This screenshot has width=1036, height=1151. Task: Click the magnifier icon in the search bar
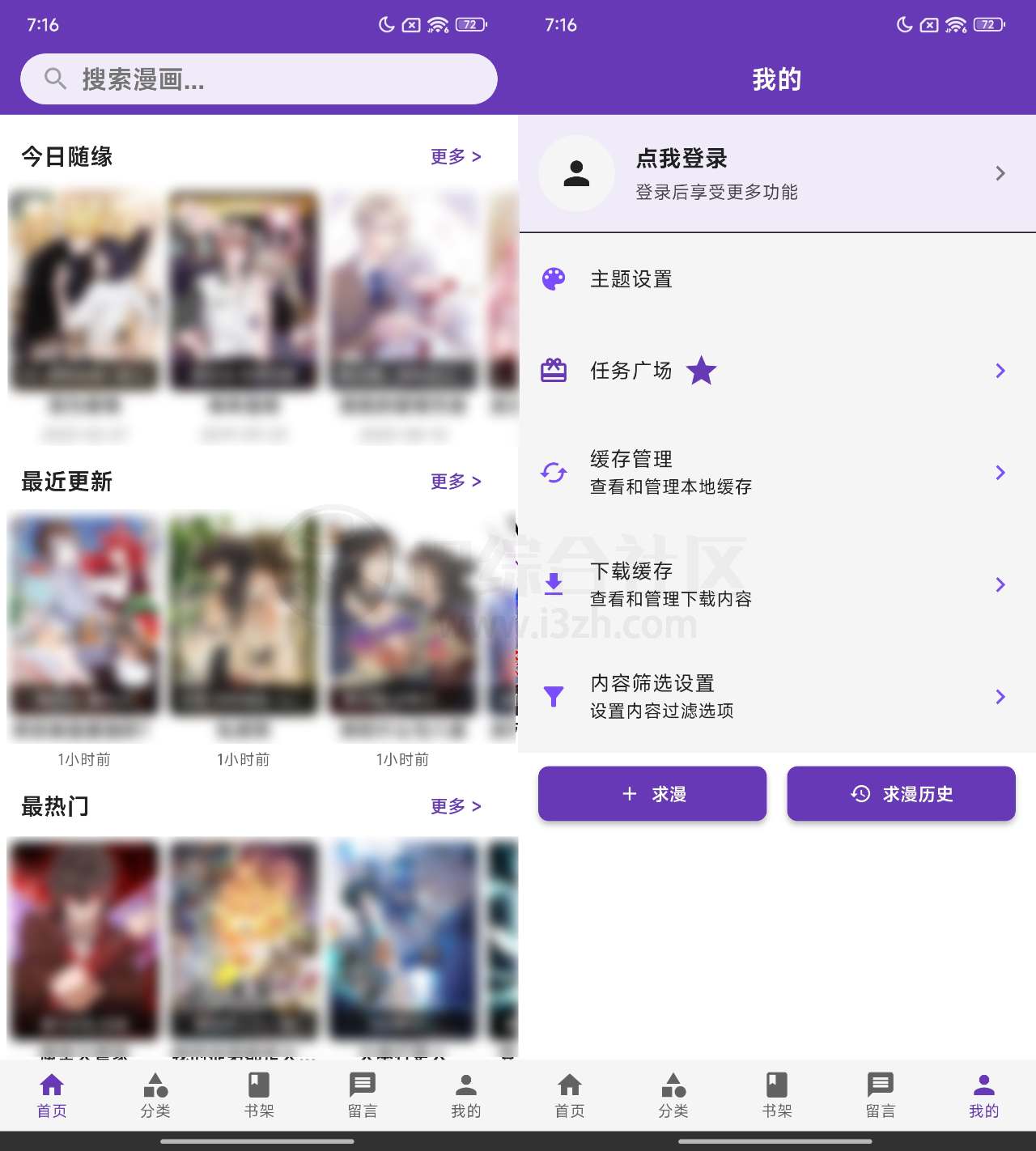point(54,79)
